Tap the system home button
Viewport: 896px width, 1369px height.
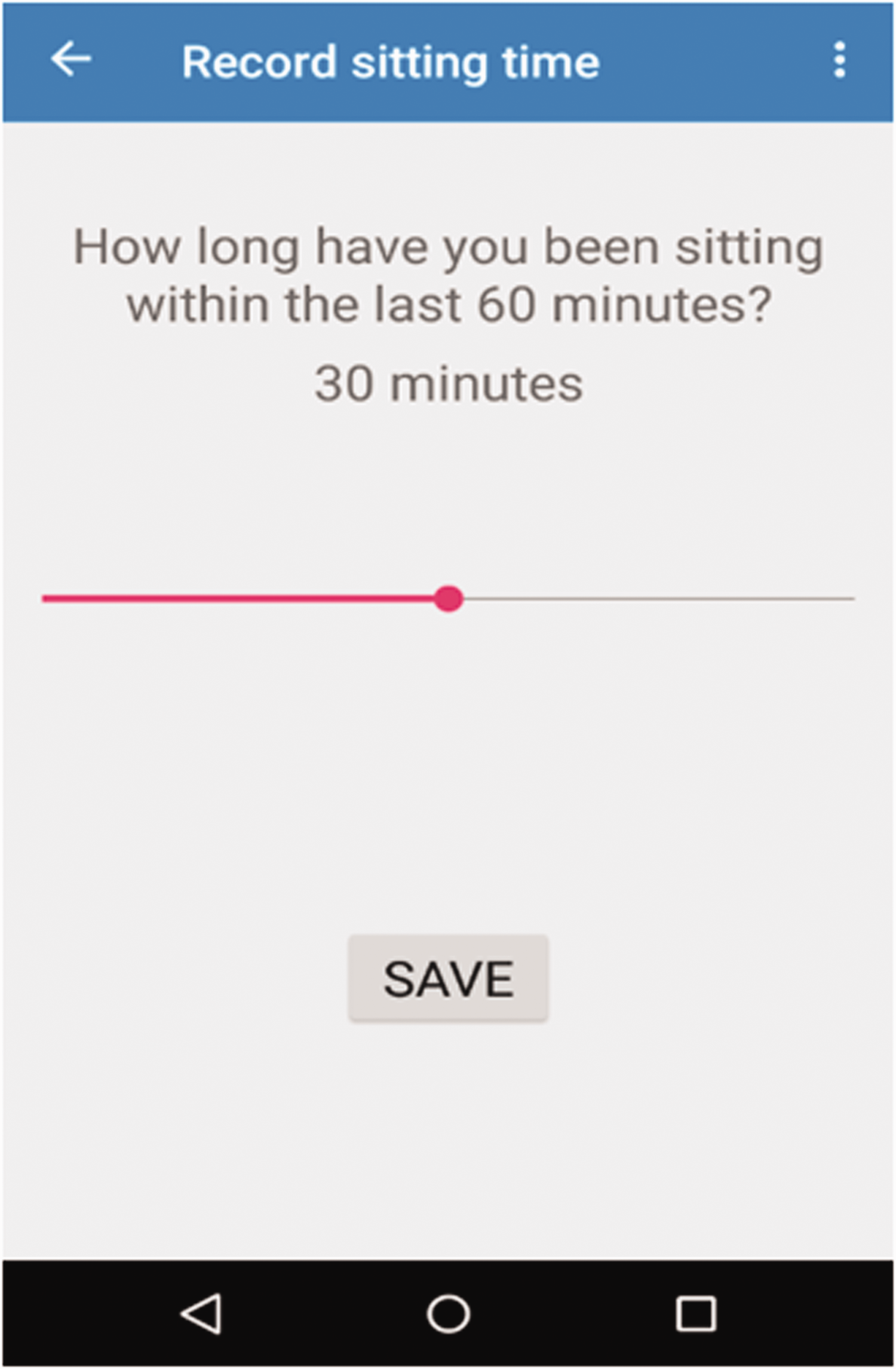(448, 1313)
